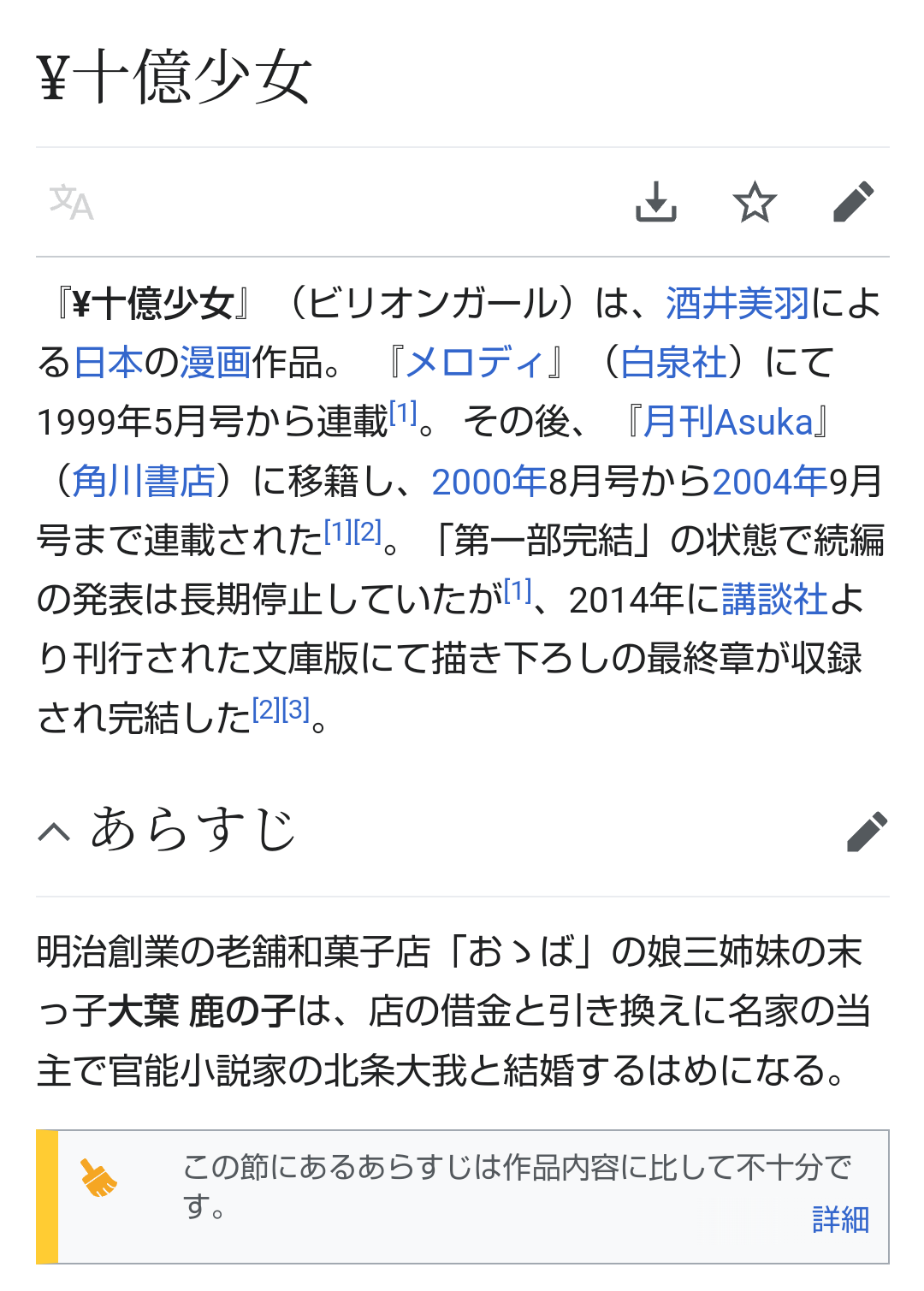Viewport: 924px width, 1291px height.
Task: Open the 酒井美羽 author link
Action: click(737, 304)
